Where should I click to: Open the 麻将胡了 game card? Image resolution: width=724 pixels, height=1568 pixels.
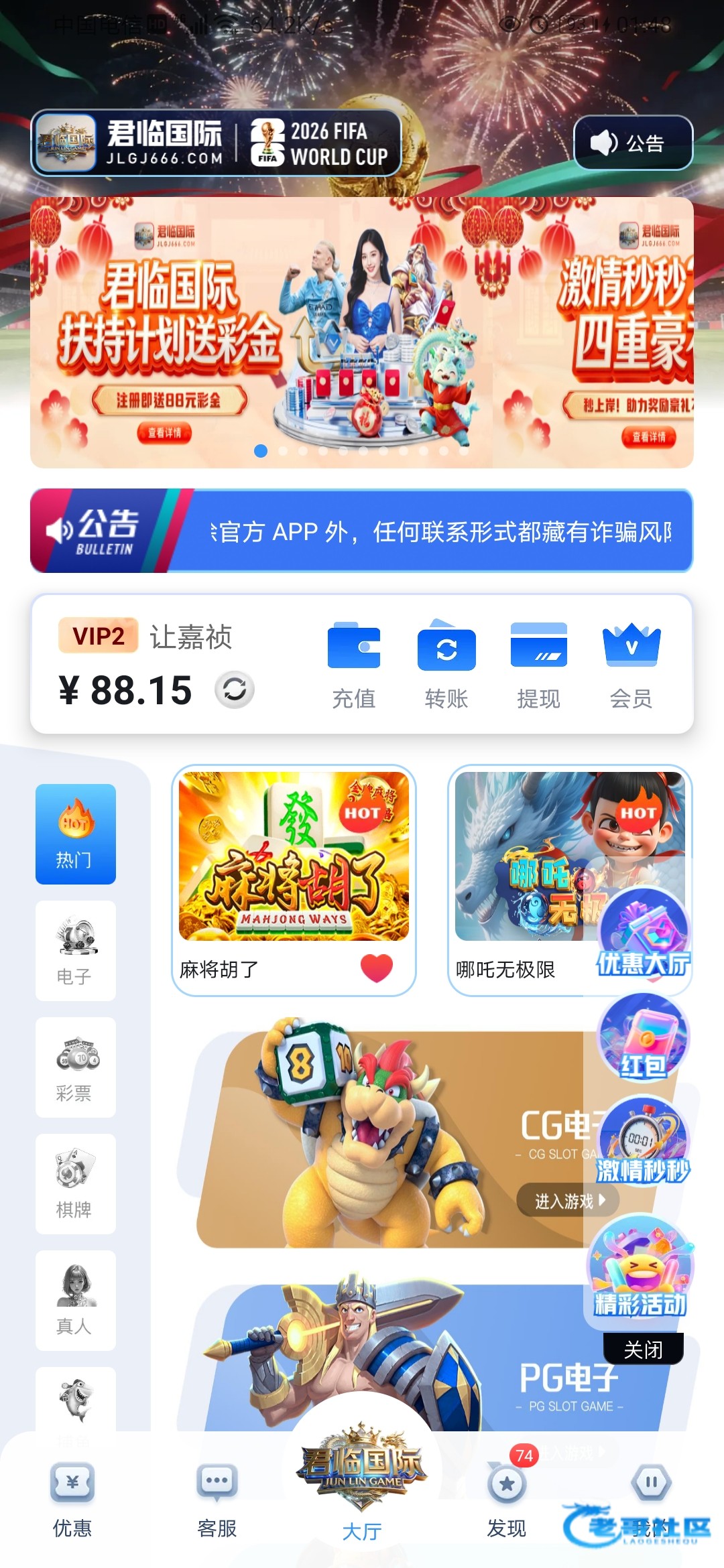294,858
